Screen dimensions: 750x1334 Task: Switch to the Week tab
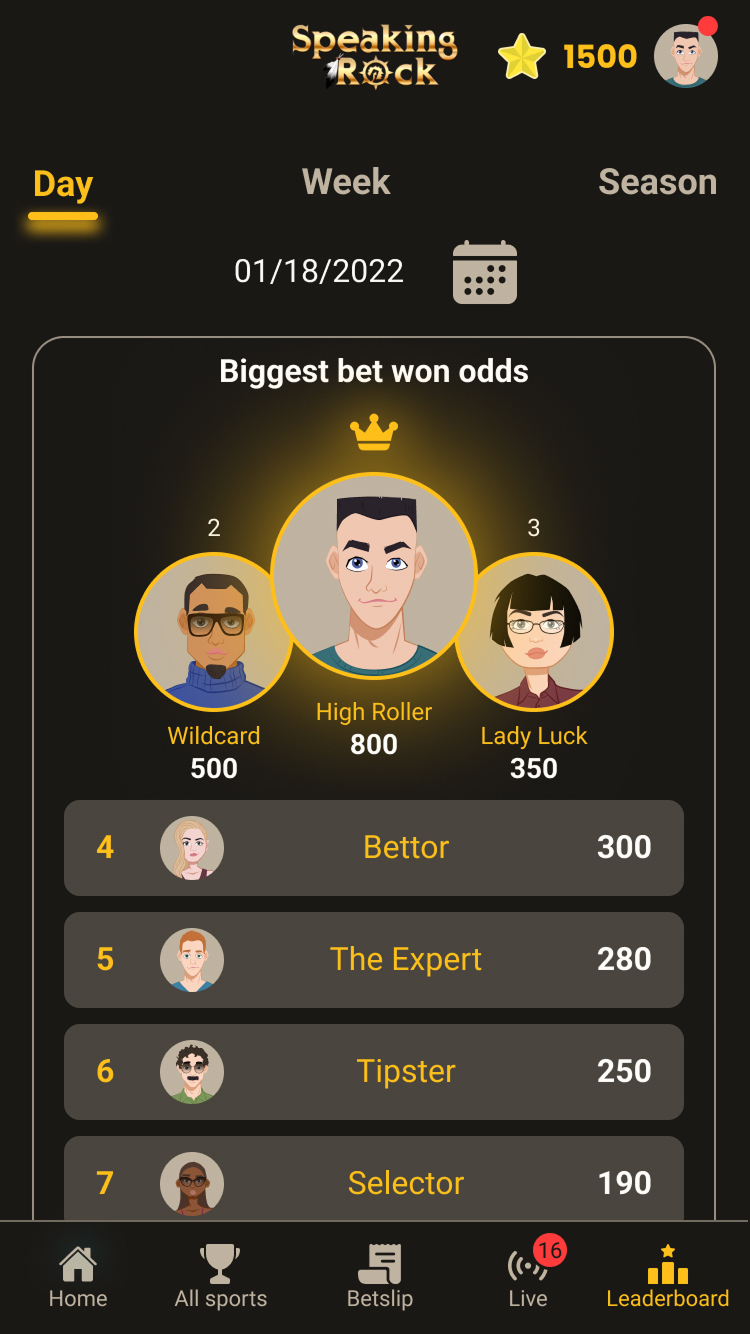pos(346,182)
